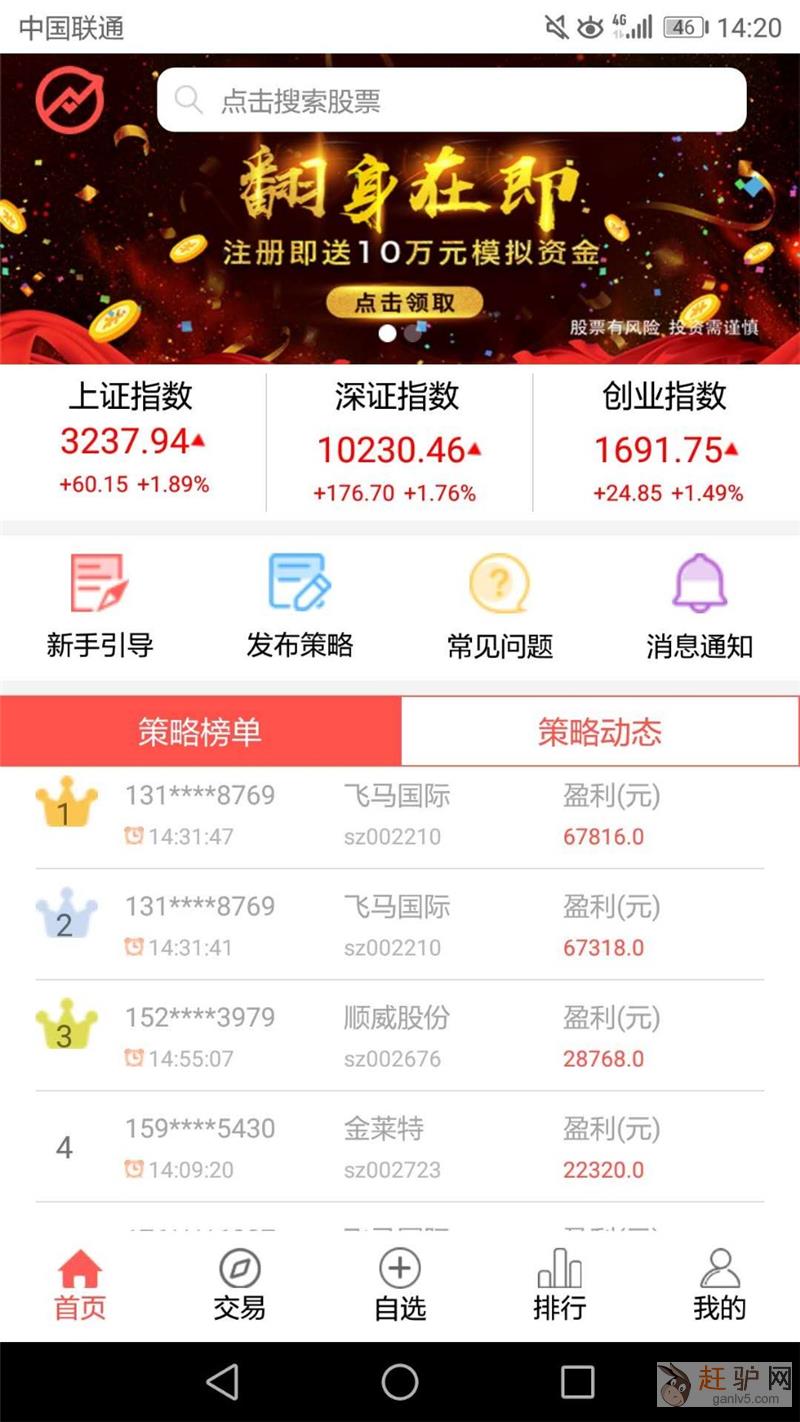Image resolution: width=800 pixels, height=1422 pixels.
Task: Tap the system back button
Action: point(222,1382)
